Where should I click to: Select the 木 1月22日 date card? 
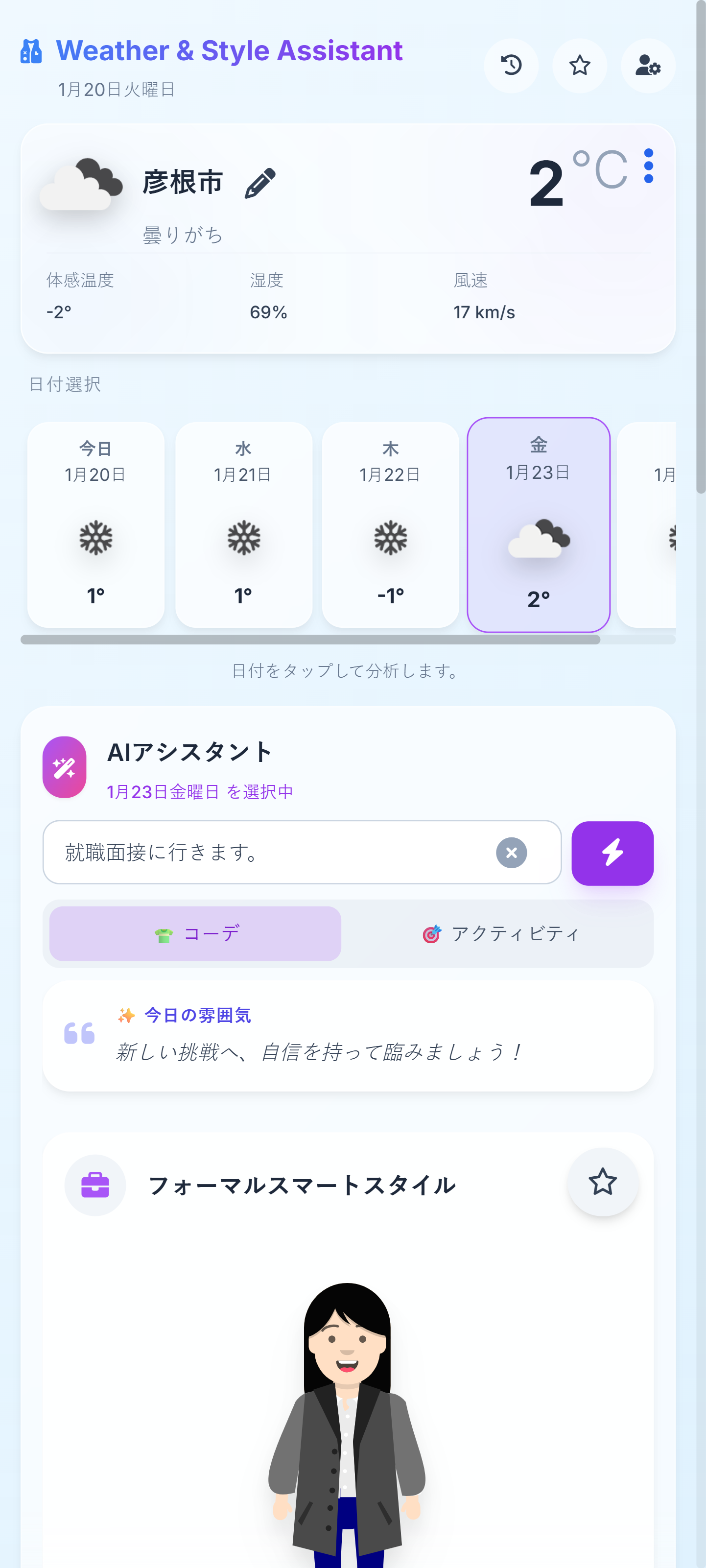[390, 523]
